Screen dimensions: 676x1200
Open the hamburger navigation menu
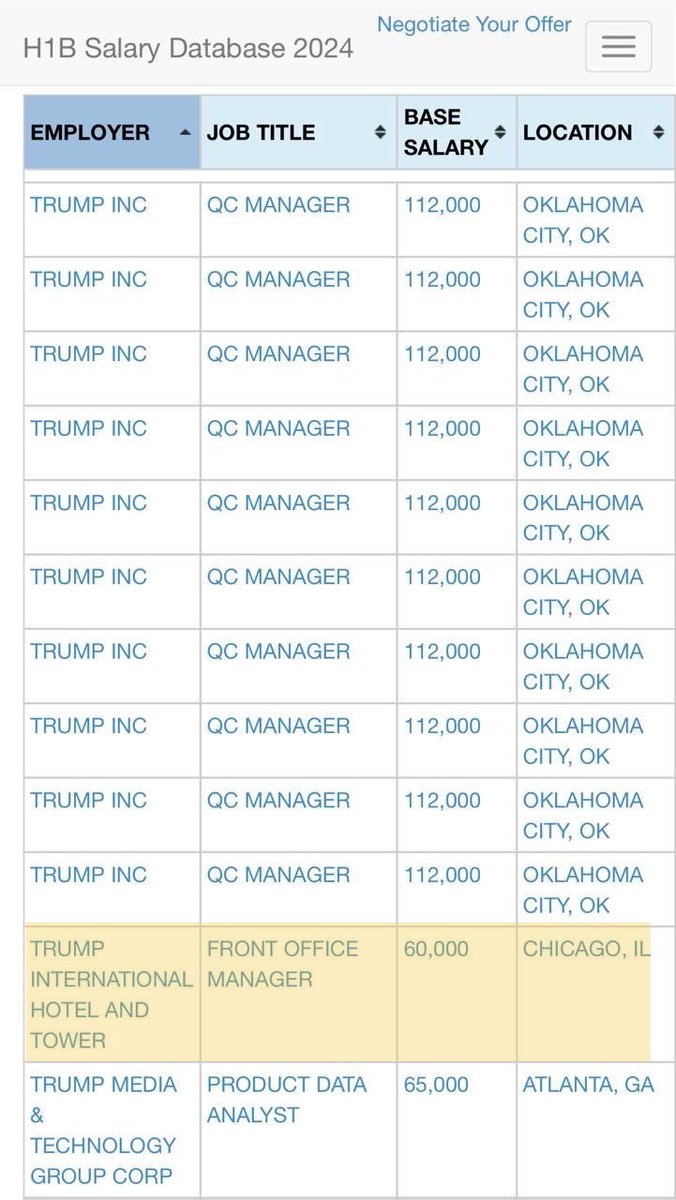click(x=618, y=46)
